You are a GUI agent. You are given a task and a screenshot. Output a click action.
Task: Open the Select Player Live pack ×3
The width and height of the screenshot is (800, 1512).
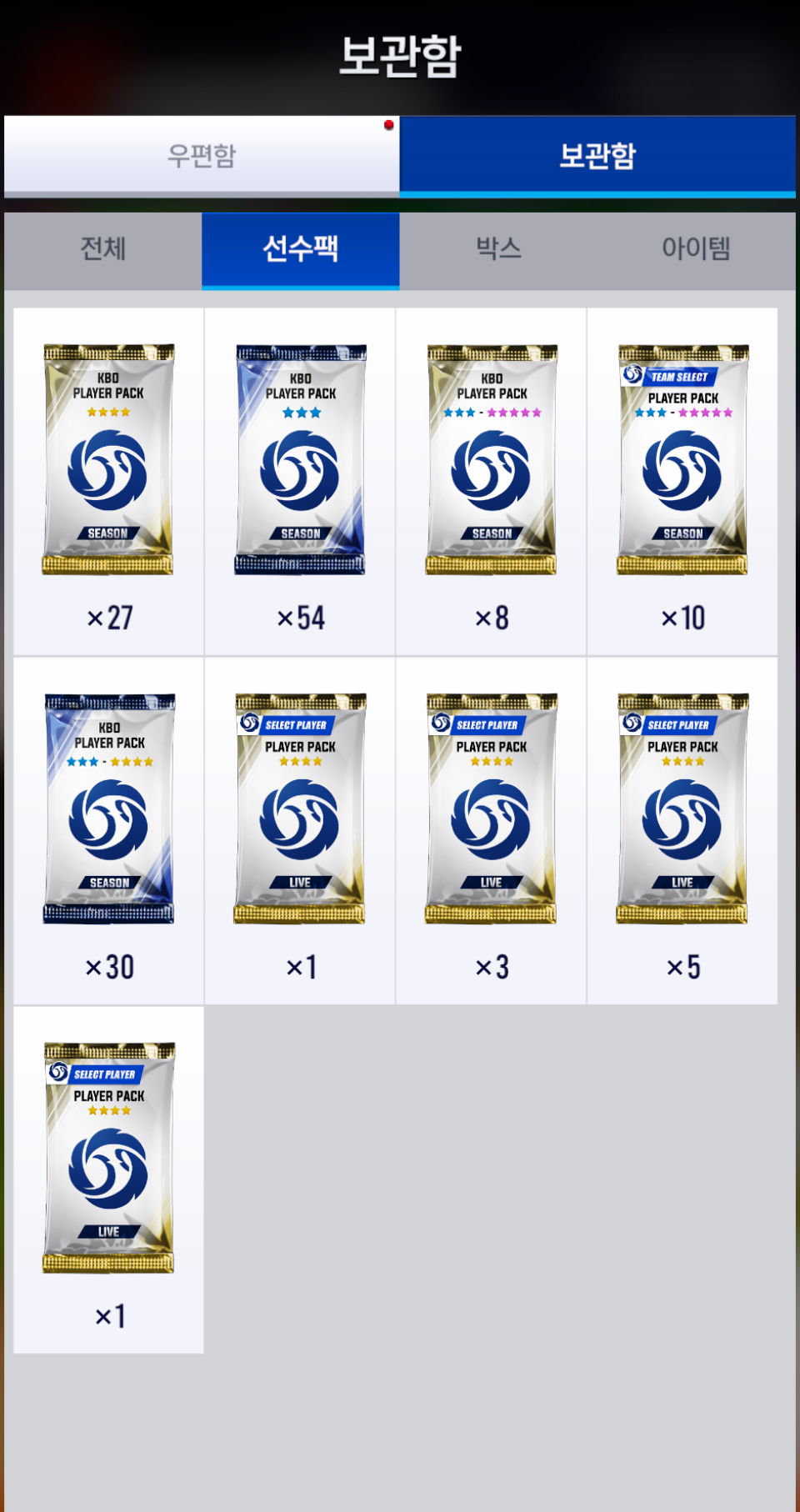tap(492, 830)
